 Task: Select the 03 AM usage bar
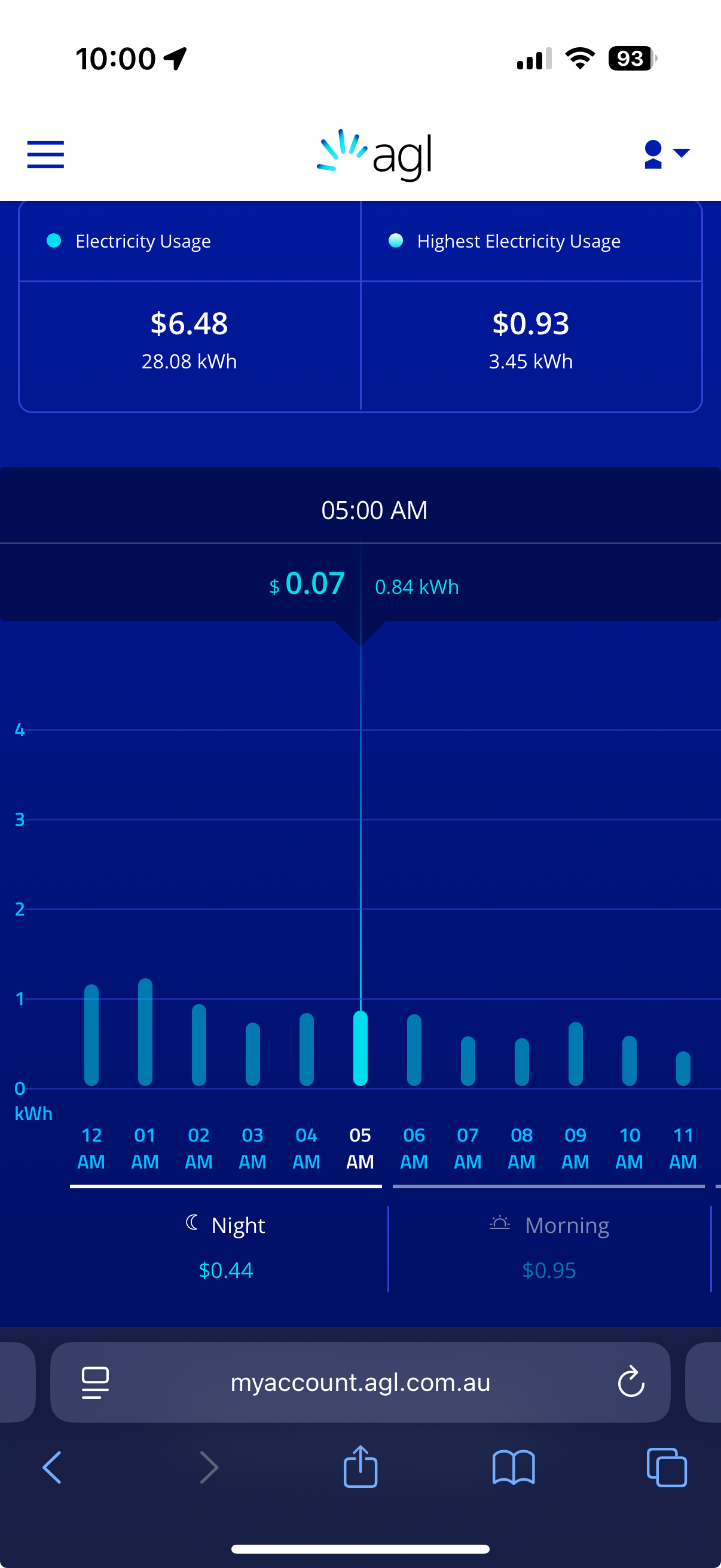252,1054
